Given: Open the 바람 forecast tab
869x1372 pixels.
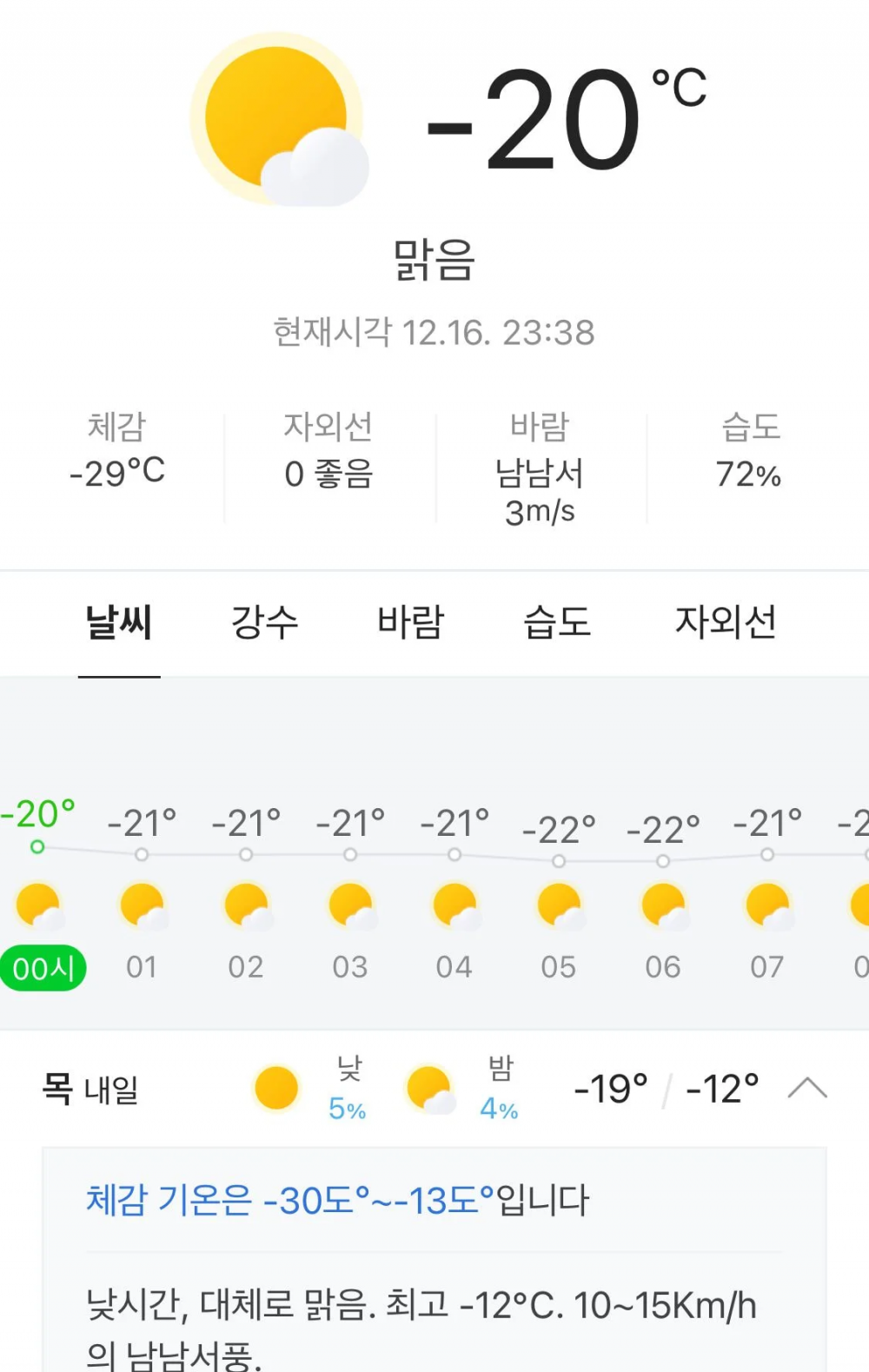Looking at the screenshot, I should click(411, 622).
